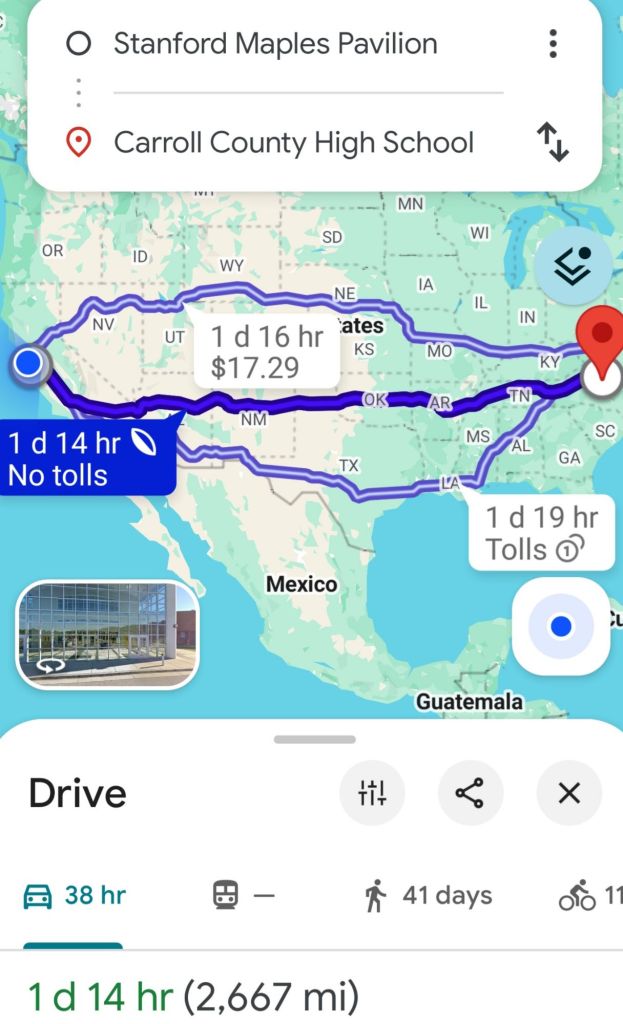Tap the destination pin on the map
The image size is (623, 1024).
(603, 340)
